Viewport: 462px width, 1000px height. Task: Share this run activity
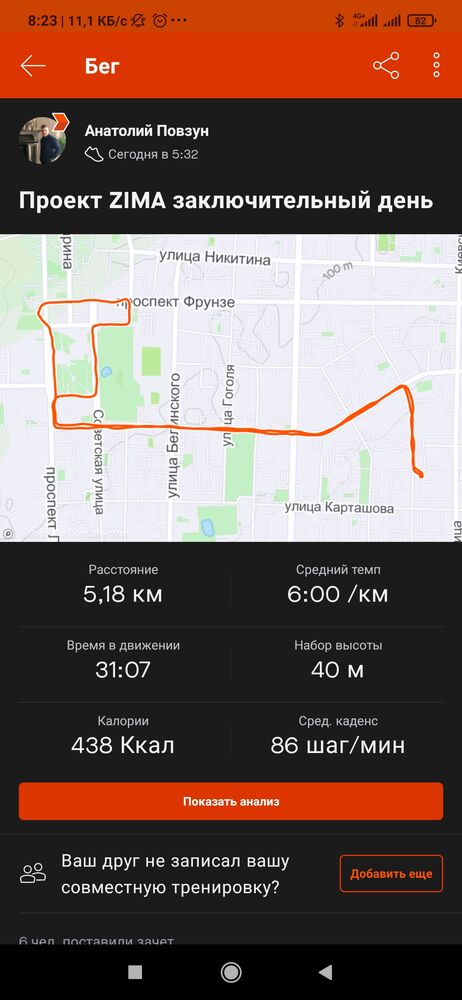(386, 66)
